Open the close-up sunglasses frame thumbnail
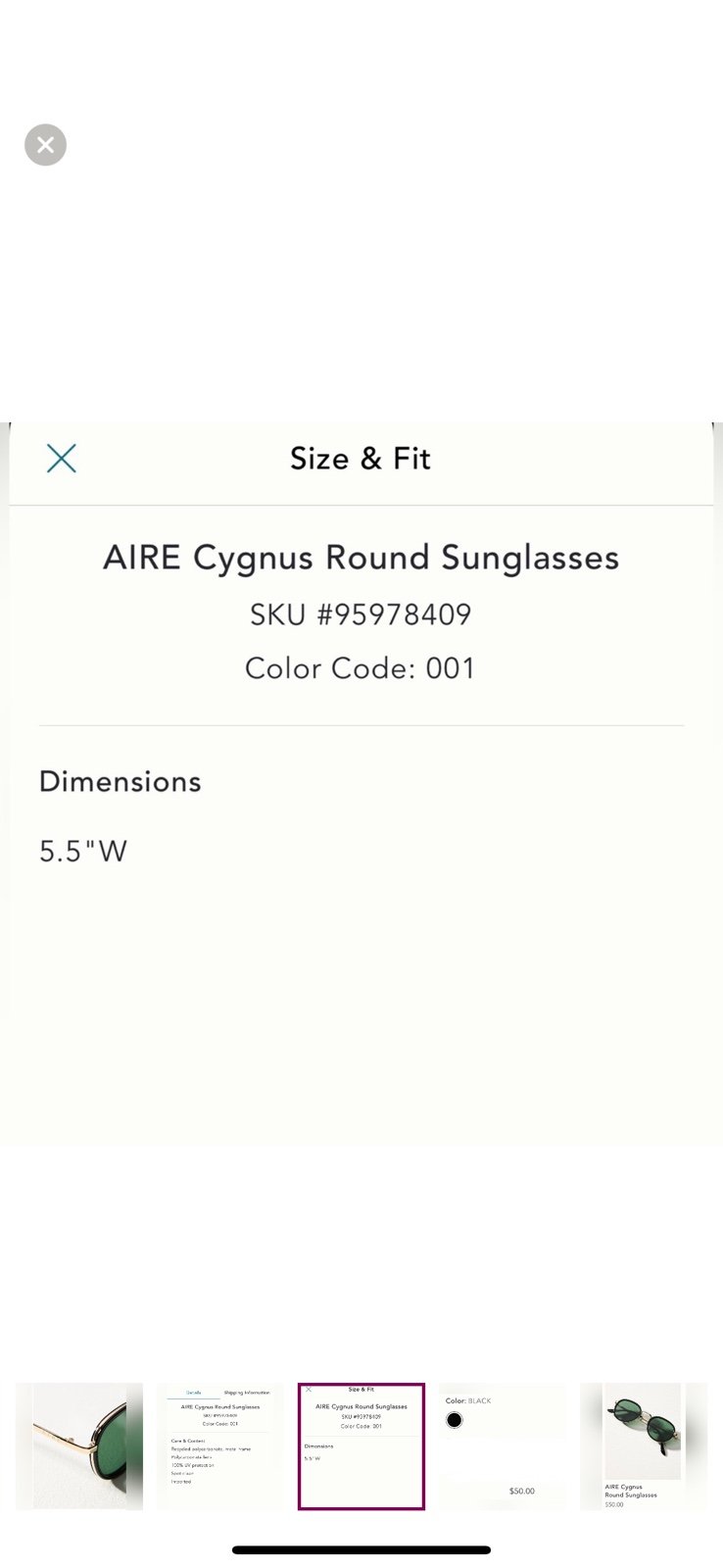The image size is (723, 1568). pyautogui.click(x=79, y=1445)
